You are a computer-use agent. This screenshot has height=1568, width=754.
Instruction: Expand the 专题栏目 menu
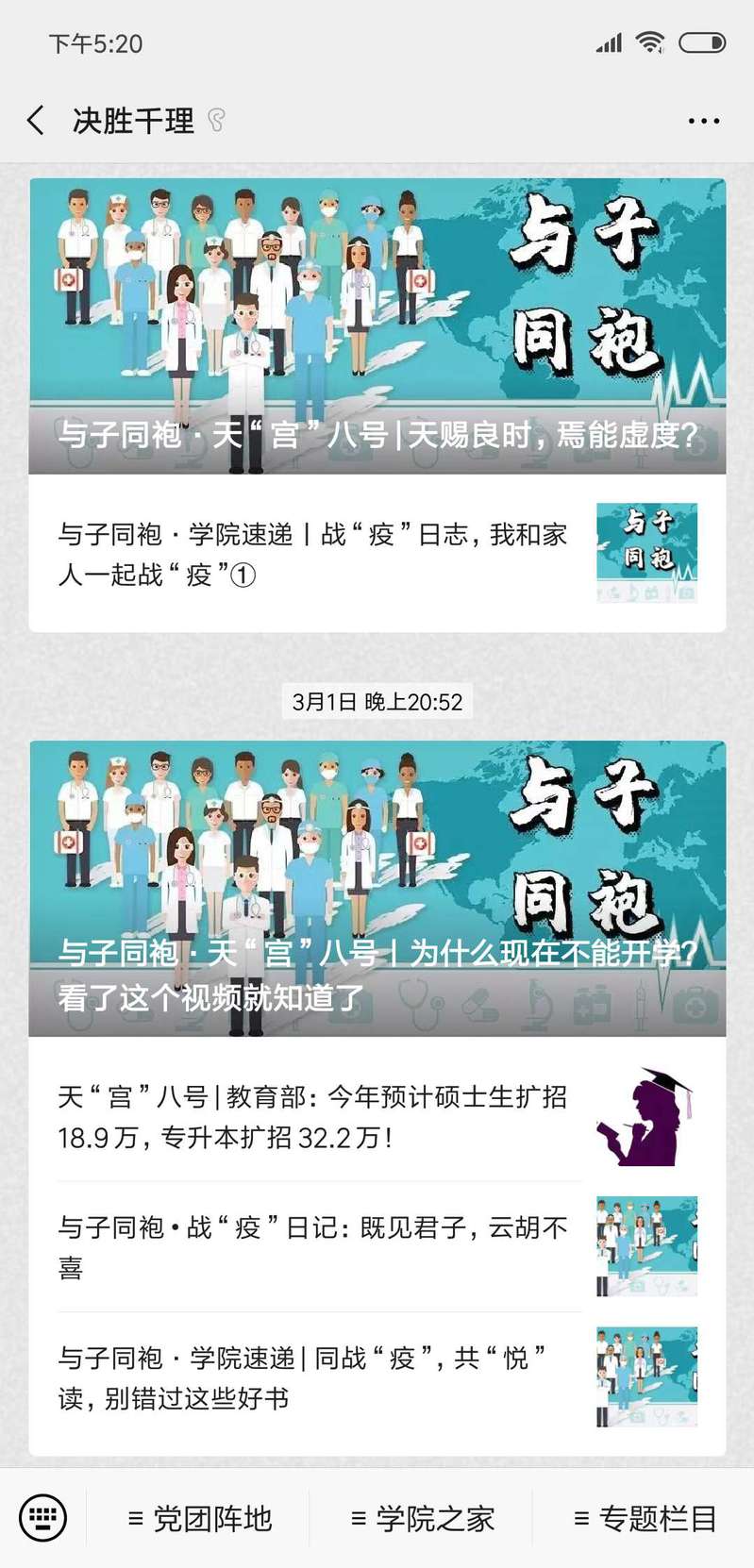tap(645, 1519)
